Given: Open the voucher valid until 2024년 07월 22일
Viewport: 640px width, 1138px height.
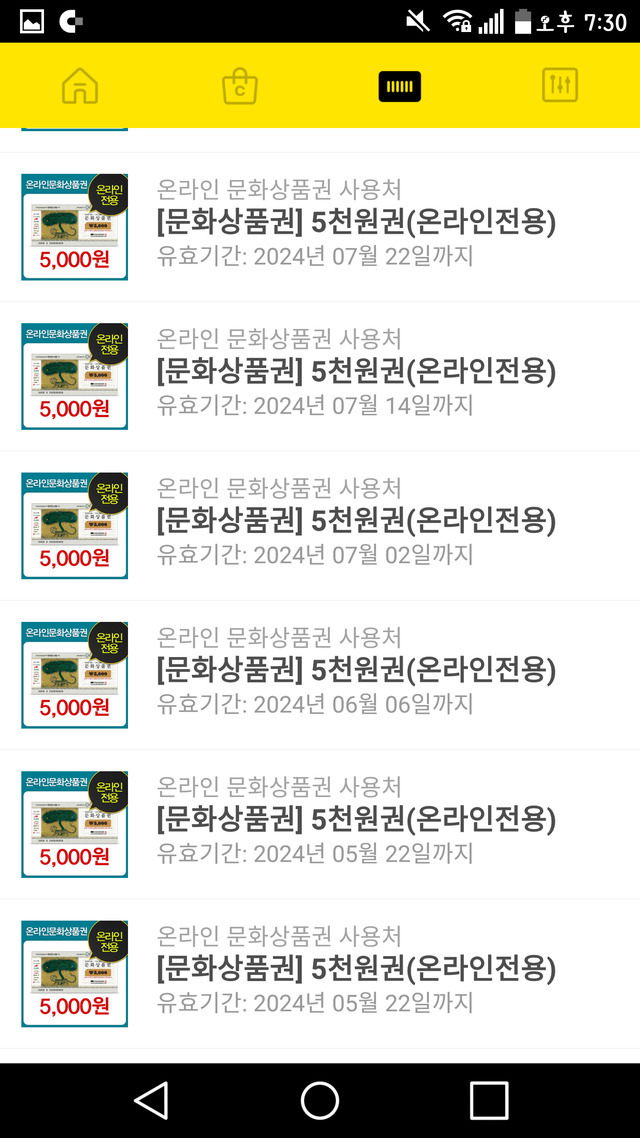Looking at the screenshot, I should tap(355, 223).
